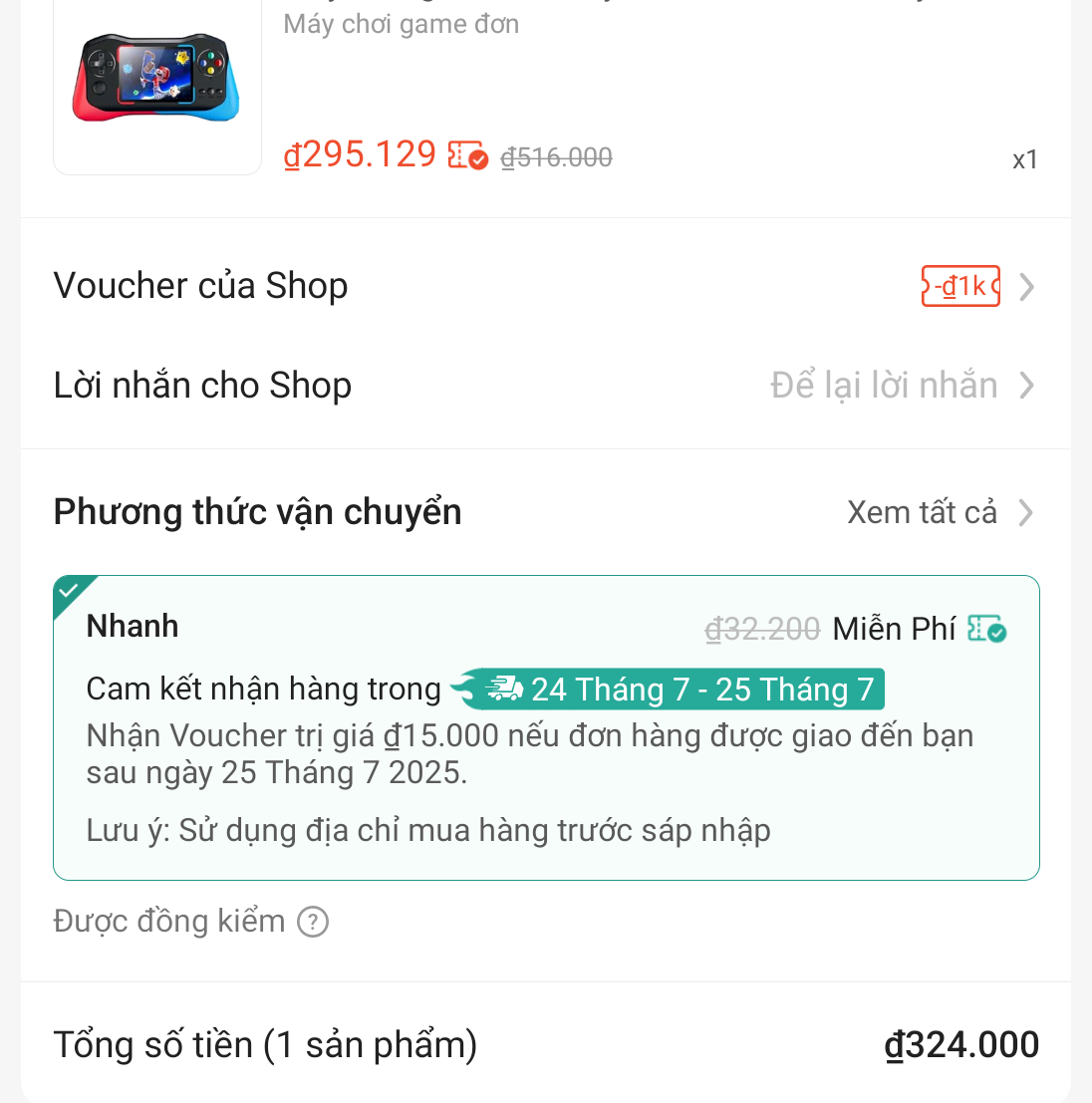Leave a message in Lời nhắn cho Shop
Screen dimensions: 1092x1103
pos(885,386)
